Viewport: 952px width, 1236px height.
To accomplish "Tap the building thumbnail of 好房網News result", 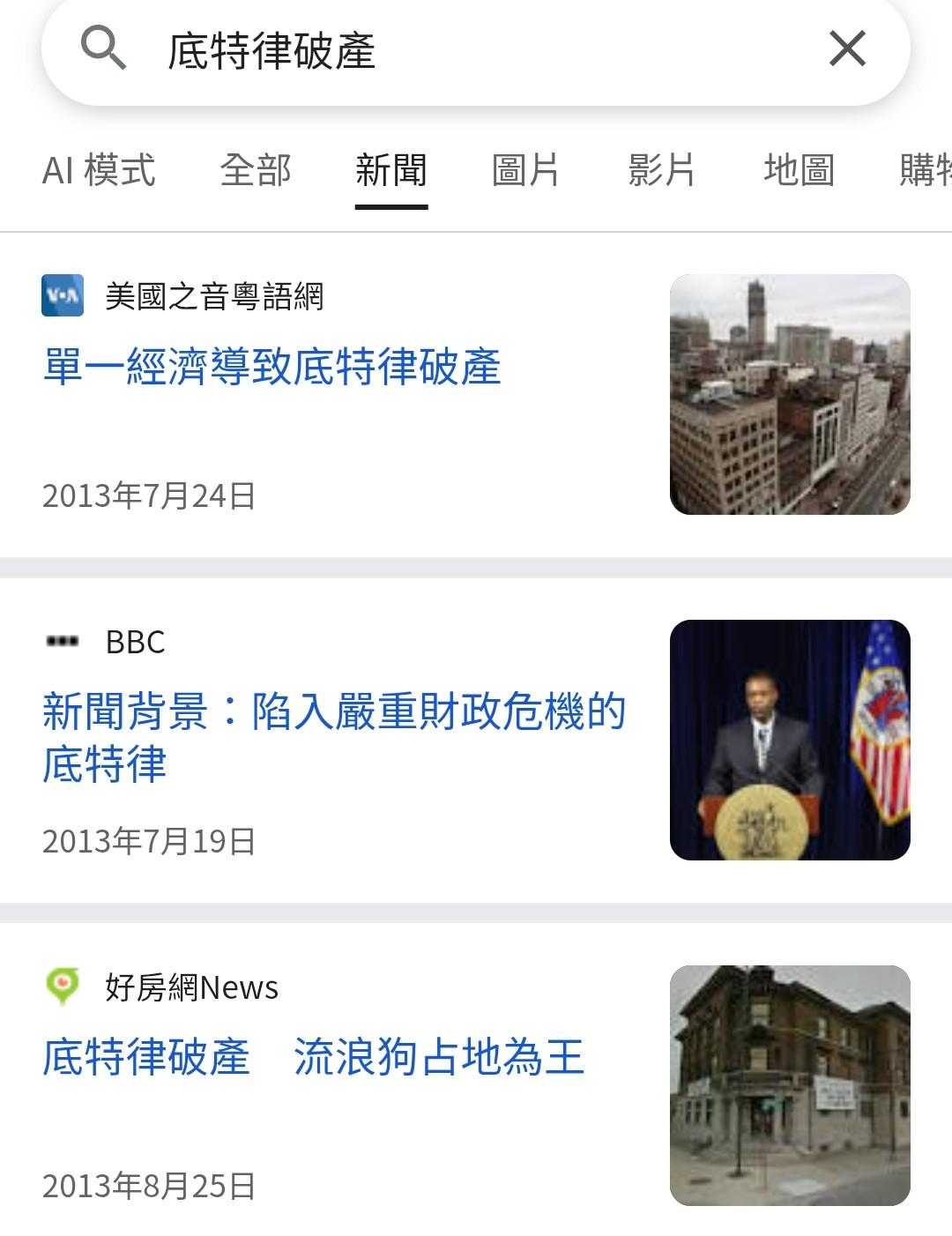I will point(790,1086).
